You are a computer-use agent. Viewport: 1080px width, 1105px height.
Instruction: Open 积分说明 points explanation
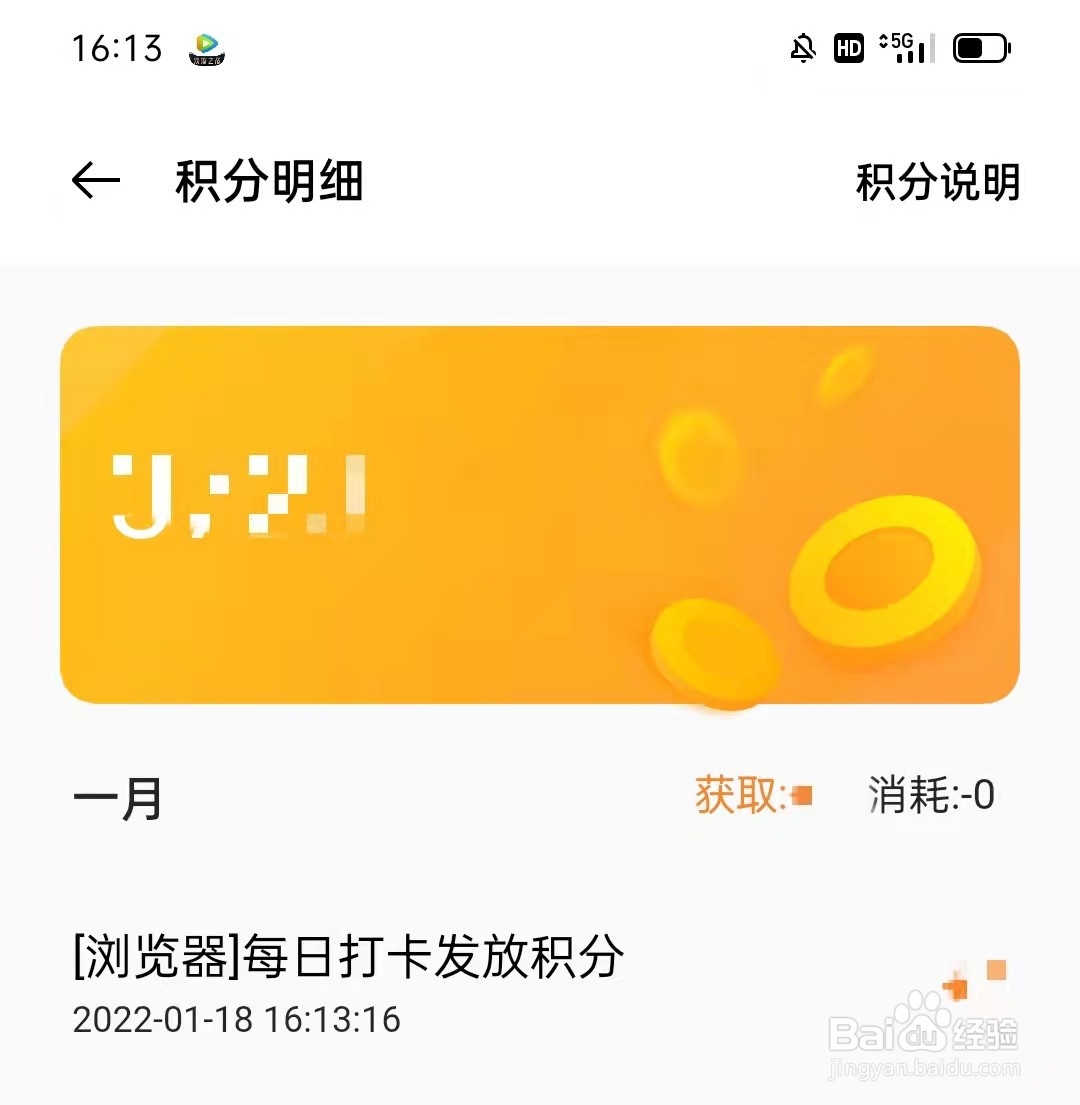coord(938,182)
